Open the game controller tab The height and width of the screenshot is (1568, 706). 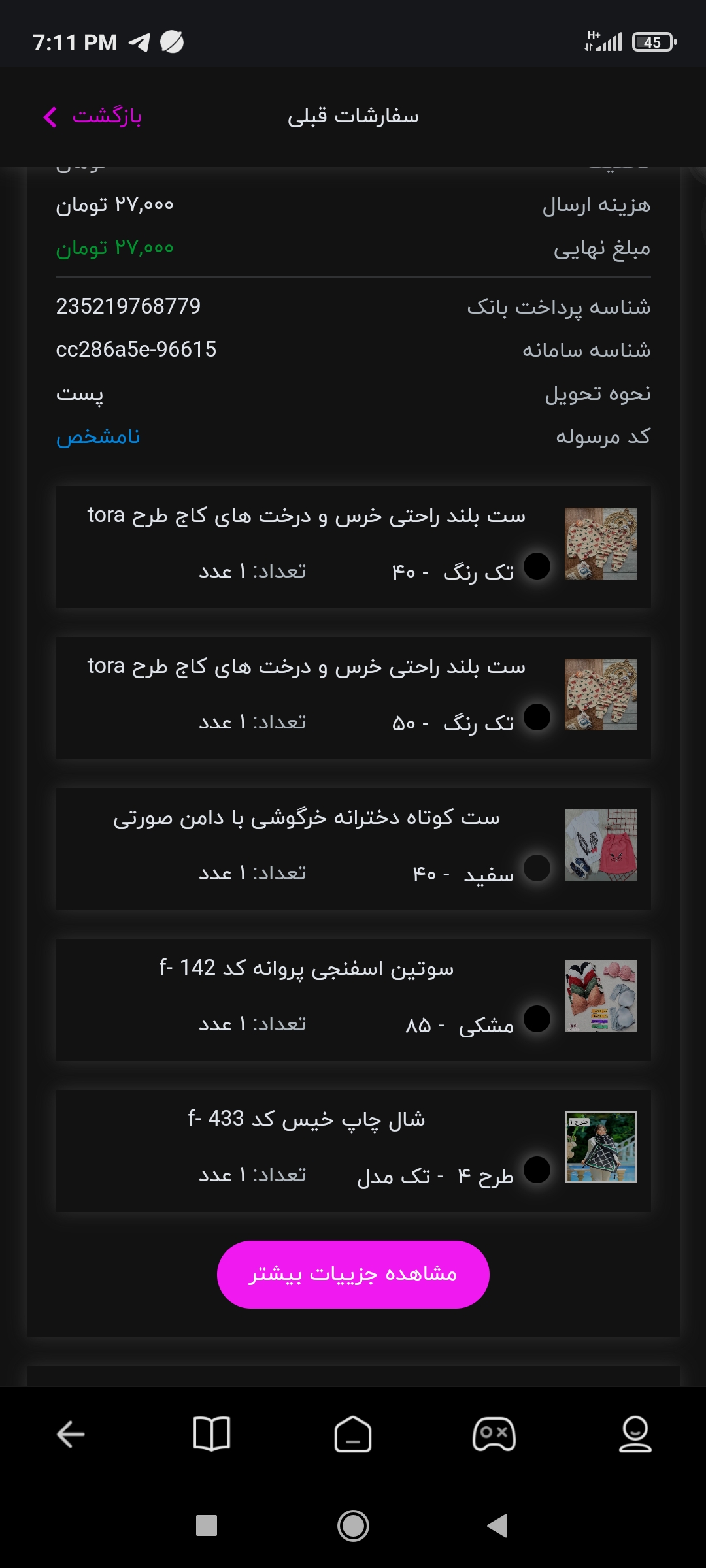click(x=494, y=1434)
